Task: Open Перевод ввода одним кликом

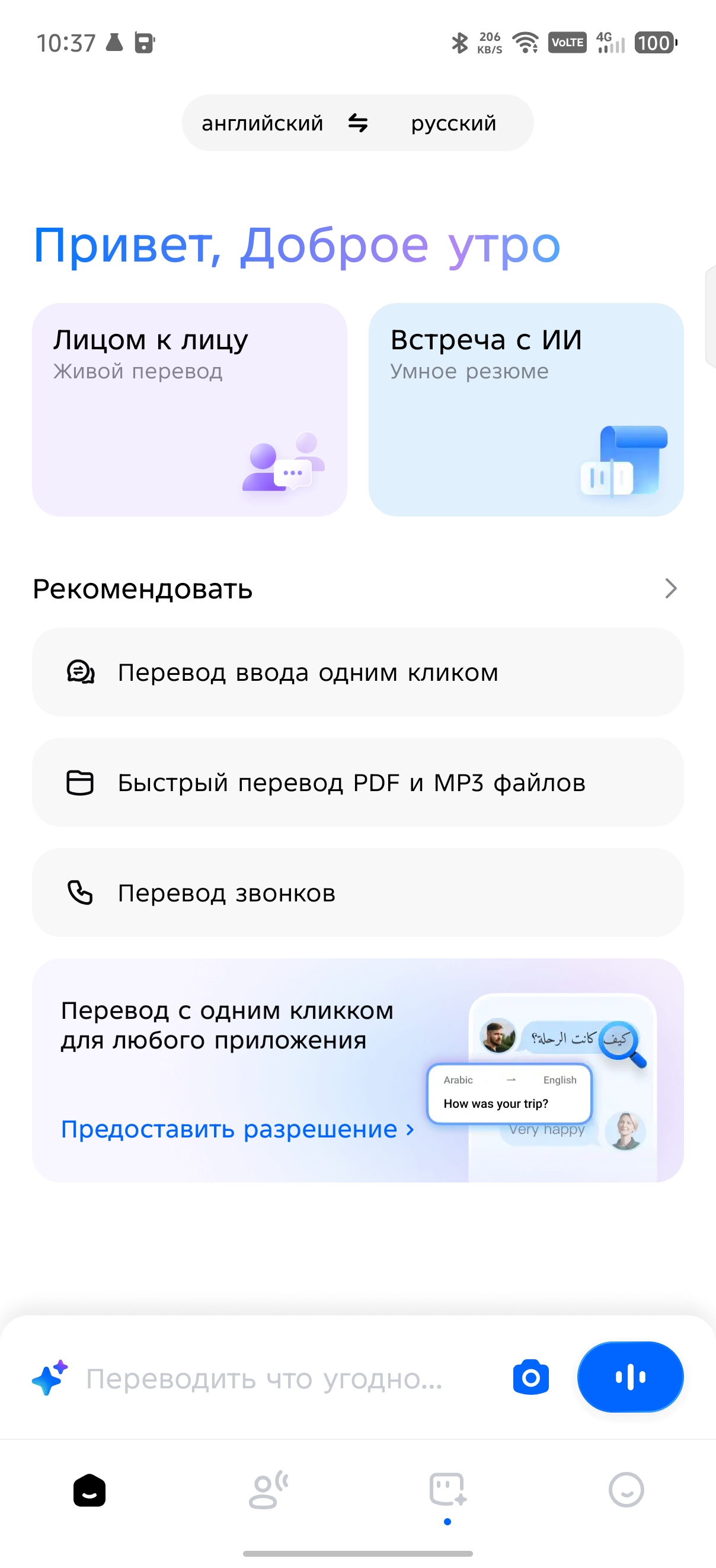Action: pos(357,672)
